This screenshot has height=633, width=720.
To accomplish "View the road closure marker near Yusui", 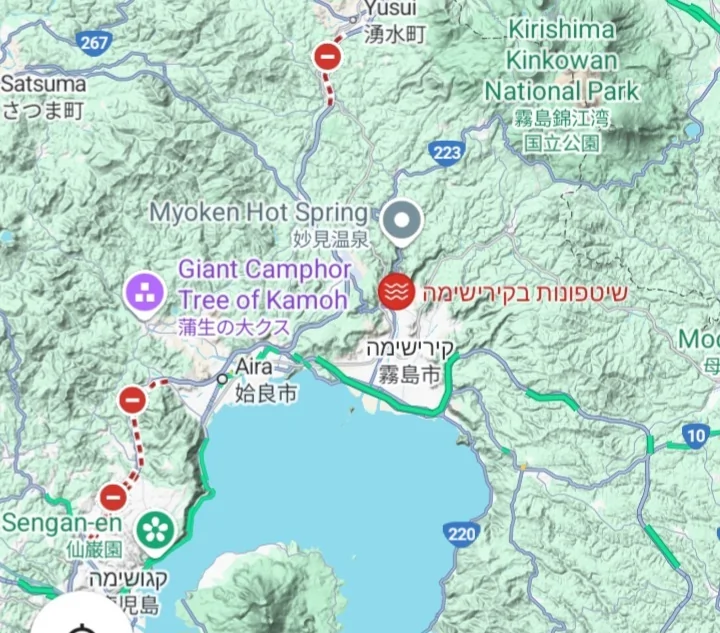I will click(x=327, y=56).
